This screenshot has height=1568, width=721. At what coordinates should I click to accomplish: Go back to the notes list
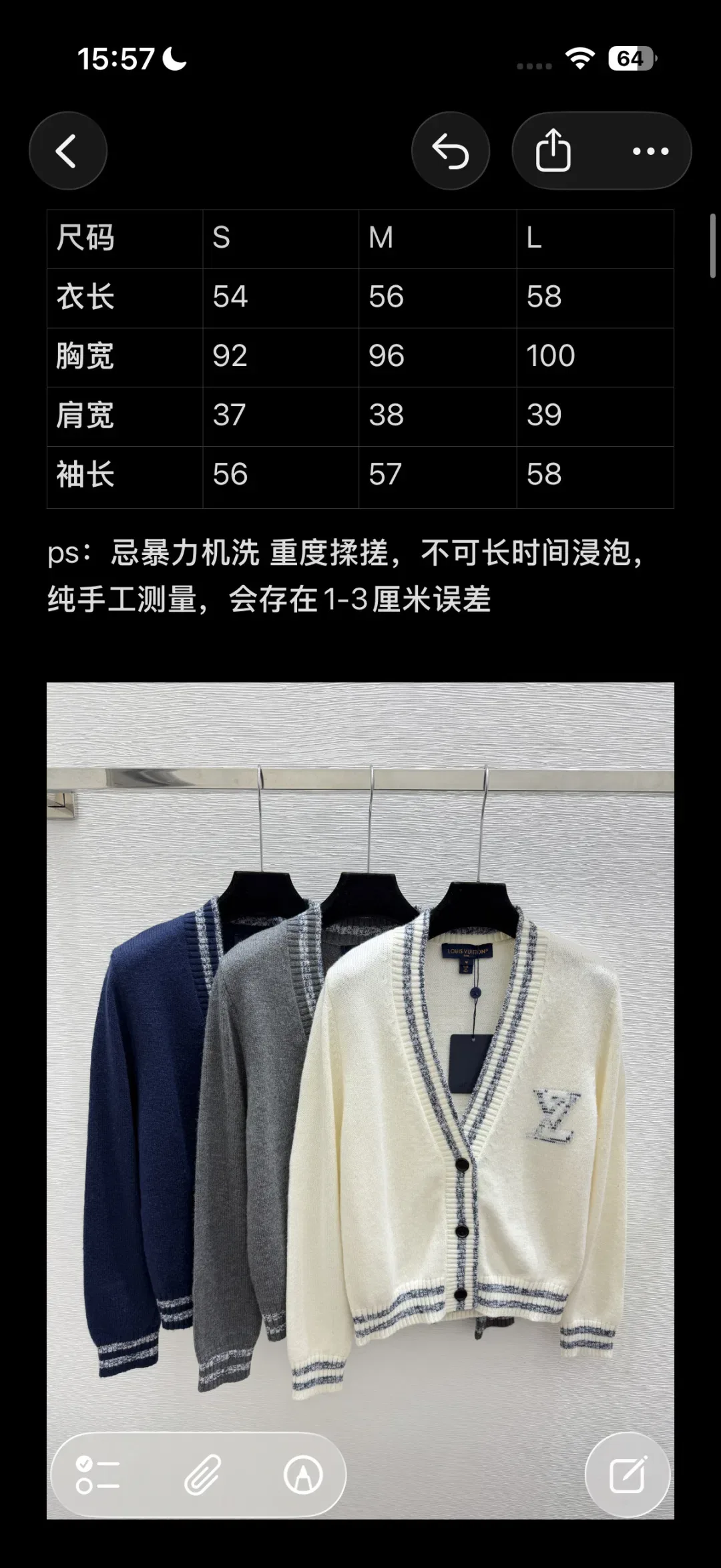point(68,151)
